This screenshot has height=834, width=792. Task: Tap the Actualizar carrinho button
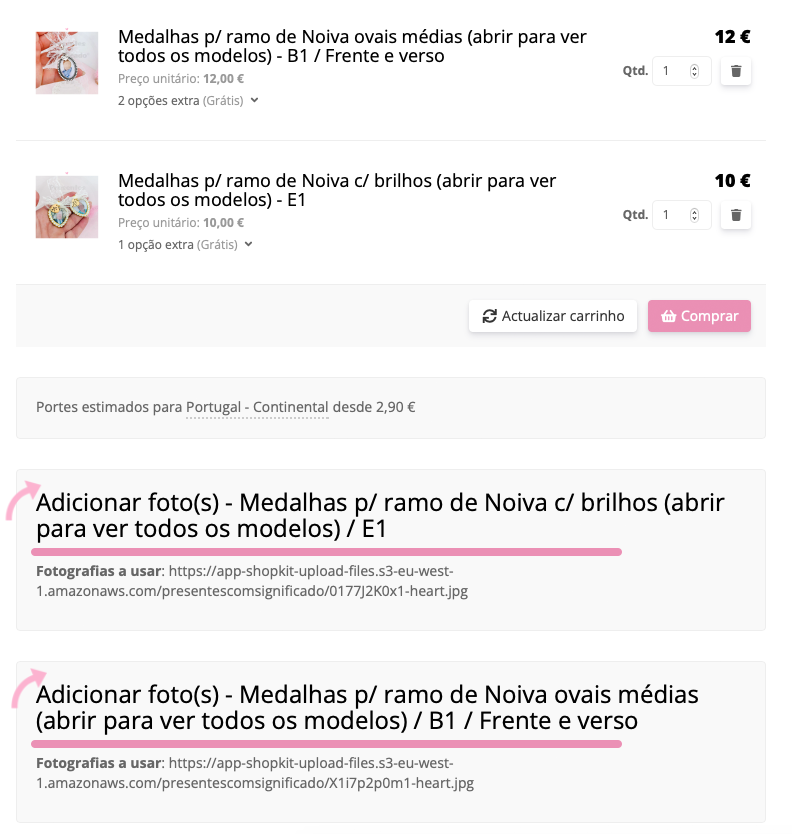click(552, 316)
